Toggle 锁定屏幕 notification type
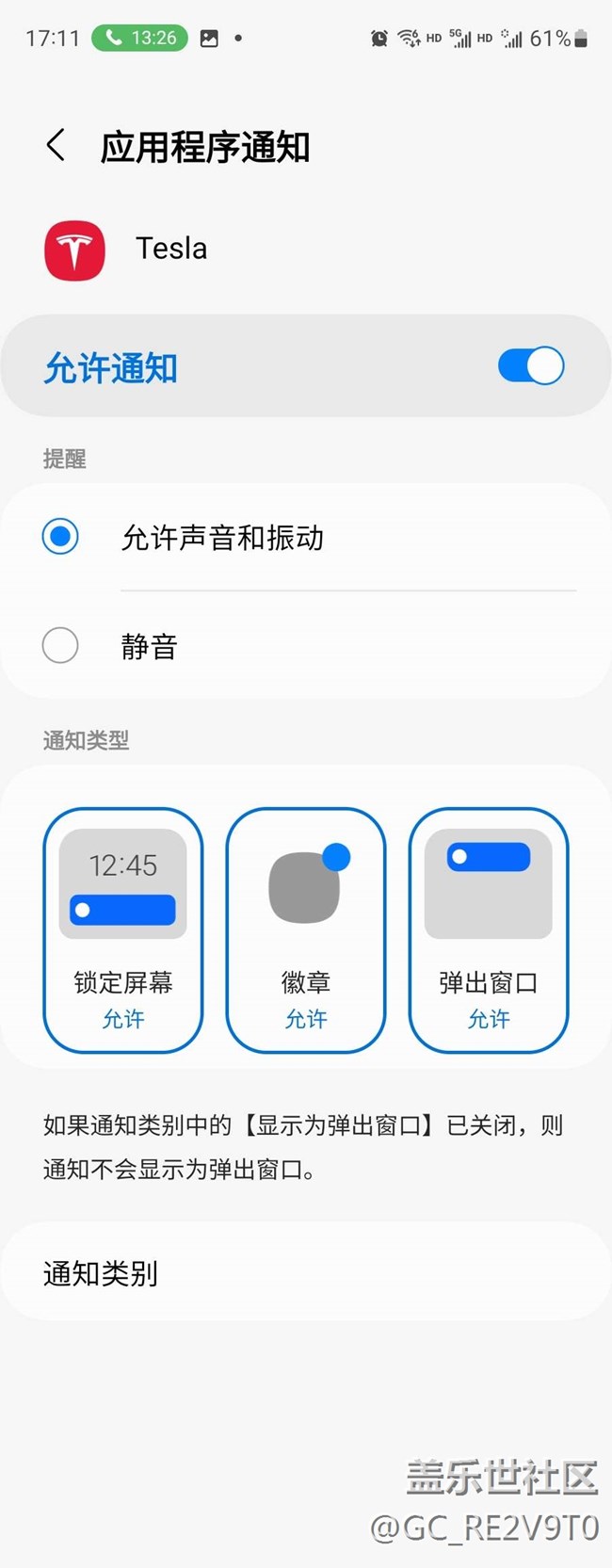This screenshot has height=1568, width=612. pos(123,929)
